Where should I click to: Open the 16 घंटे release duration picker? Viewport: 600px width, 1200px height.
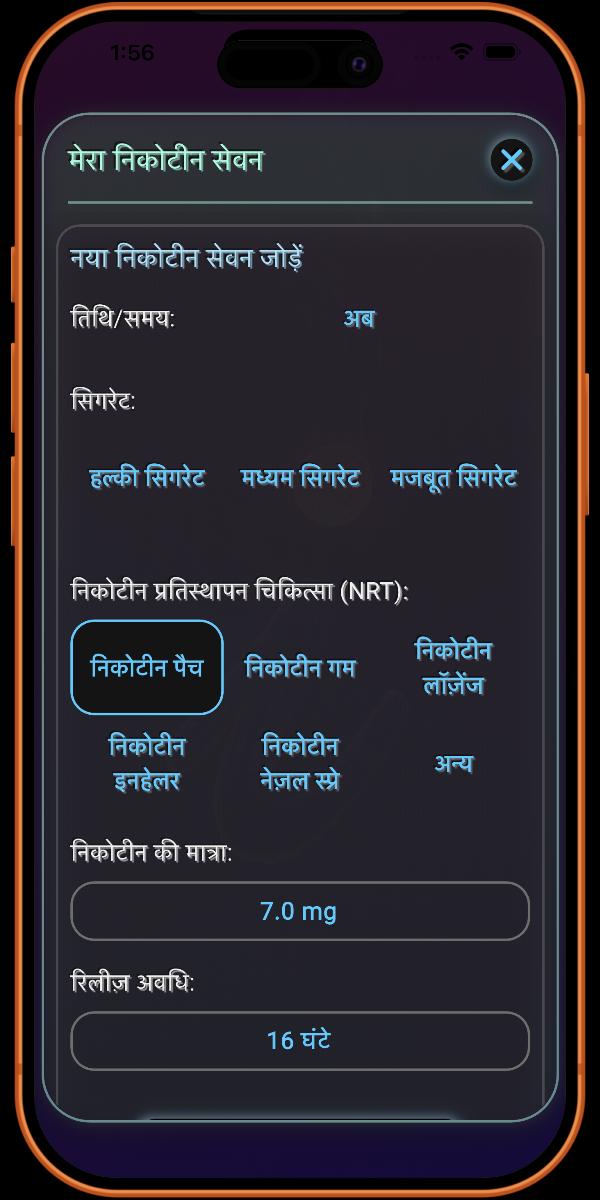tap(299, 1041)
